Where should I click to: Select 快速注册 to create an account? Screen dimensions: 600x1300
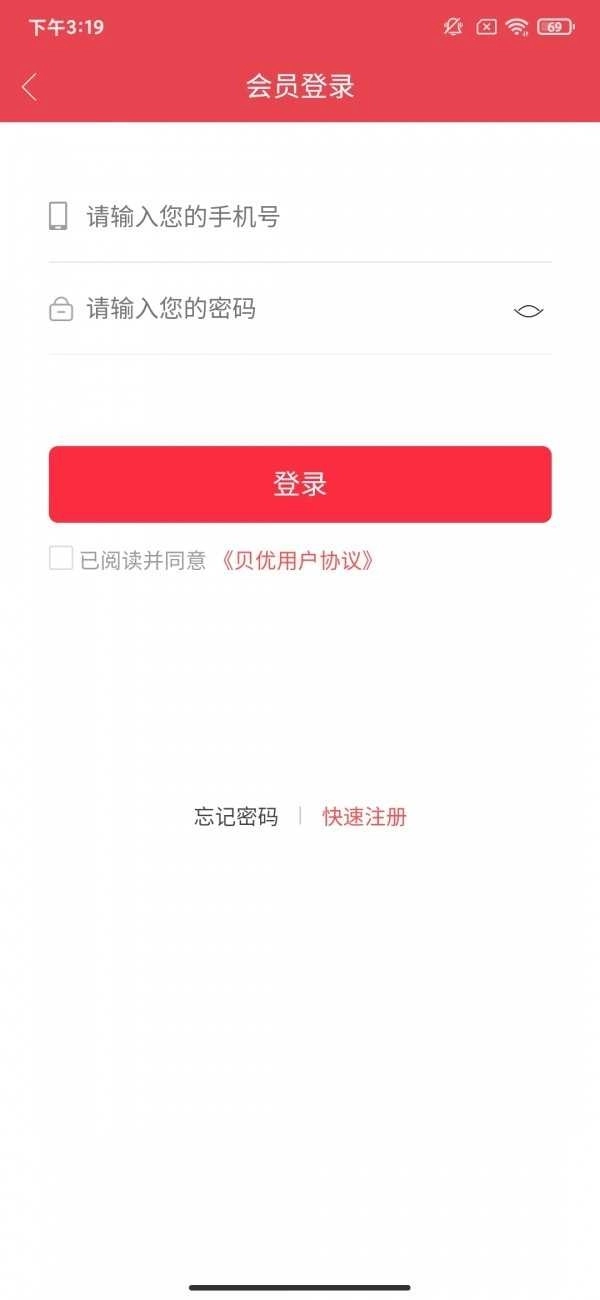[x=364, y=817]
